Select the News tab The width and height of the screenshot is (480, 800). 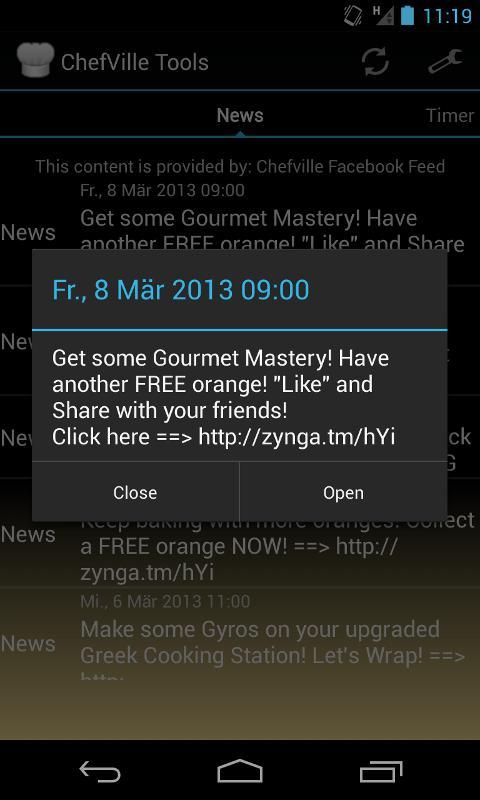pos(240,115)
